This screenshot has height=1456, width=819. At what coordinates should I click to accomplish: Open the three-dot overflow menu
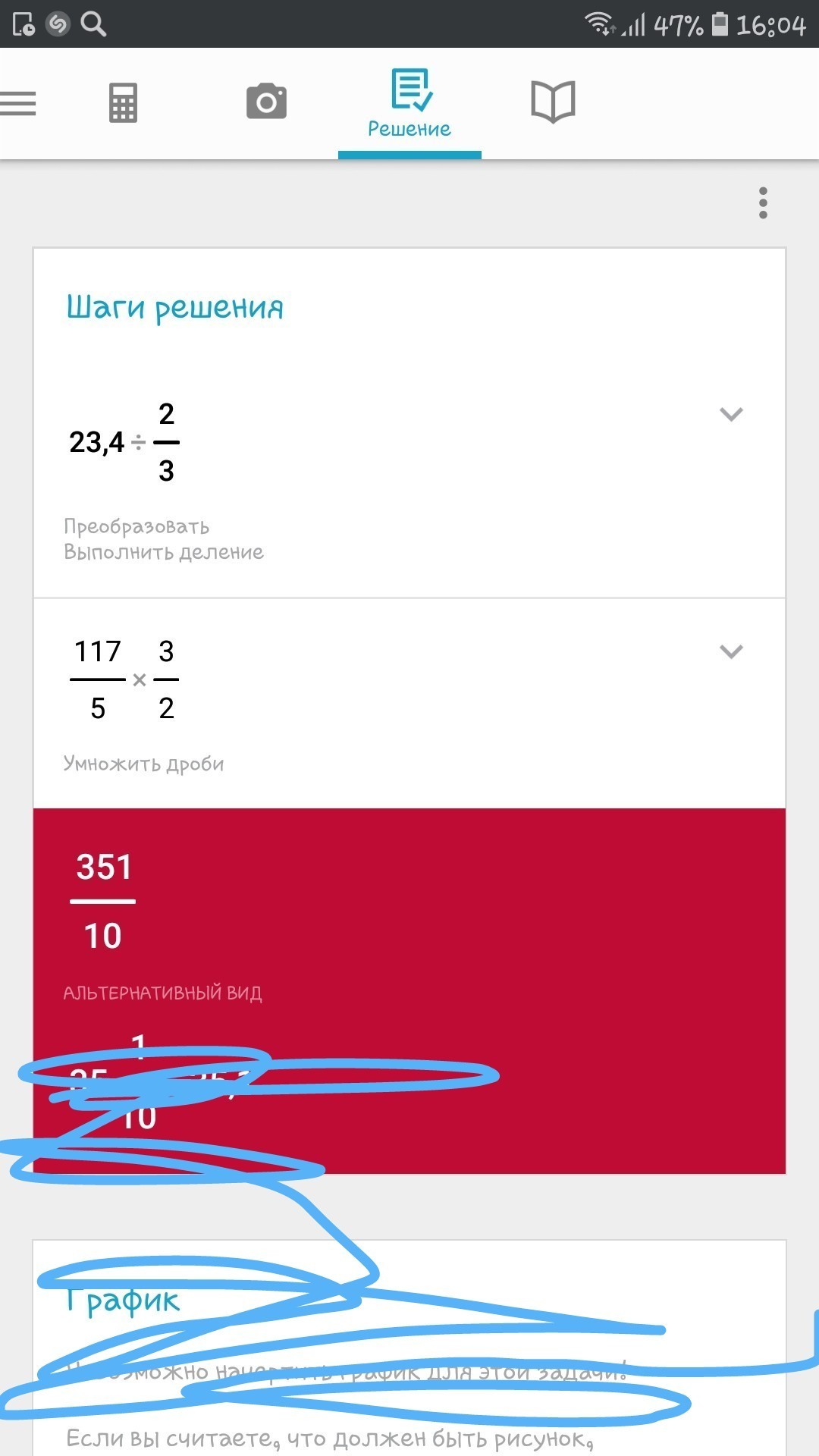coord(763,203)
